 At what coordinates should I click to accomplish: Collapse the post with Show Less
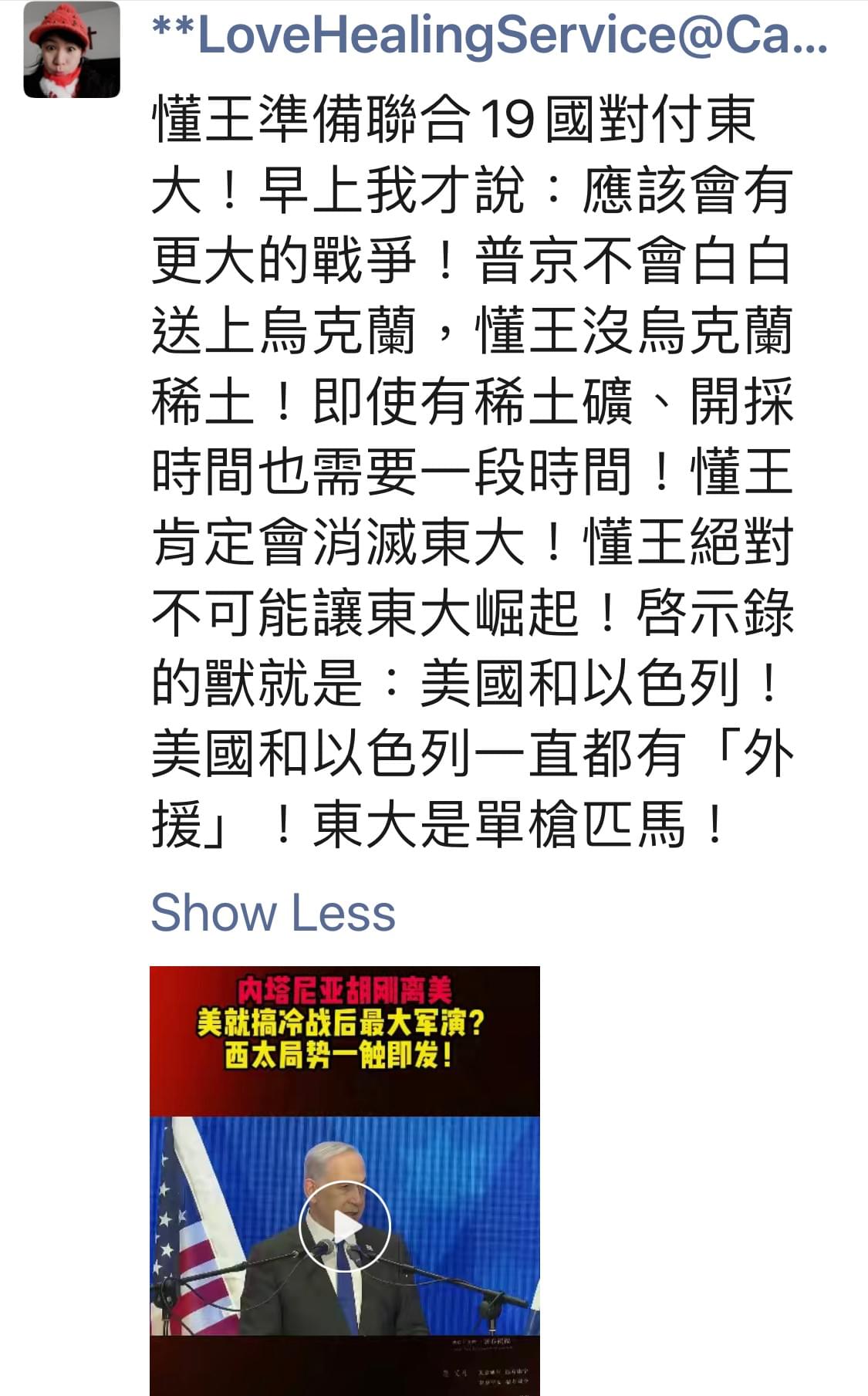tap(272, 912)
